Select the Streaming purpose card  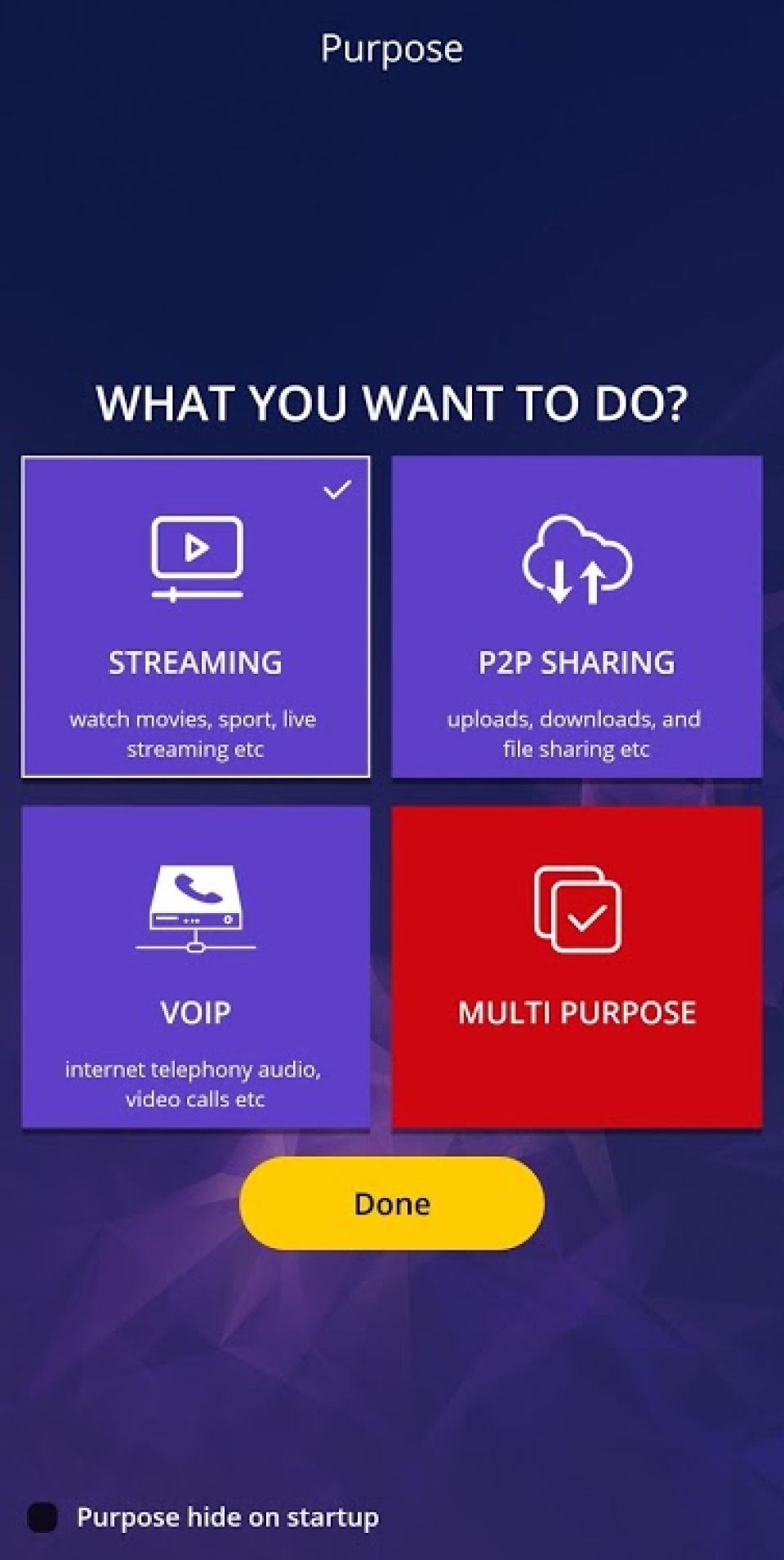(x=195, y=617)
